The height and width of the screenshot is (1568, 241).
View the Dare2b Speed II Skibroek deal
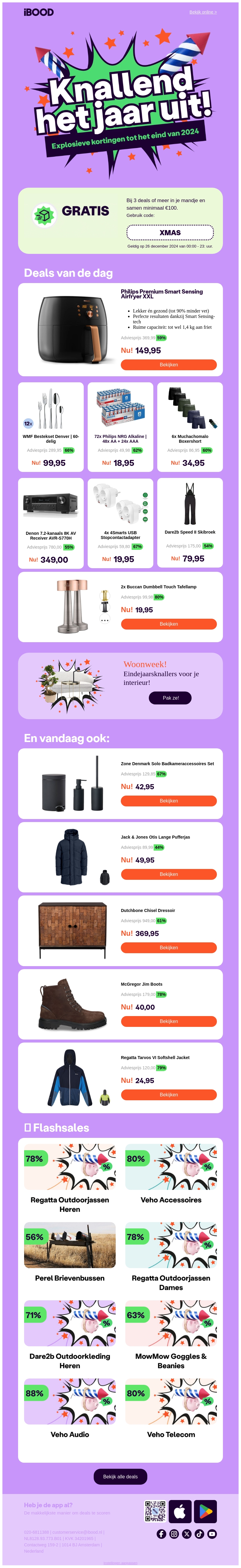pyautogui.click(x=190, y=523)
